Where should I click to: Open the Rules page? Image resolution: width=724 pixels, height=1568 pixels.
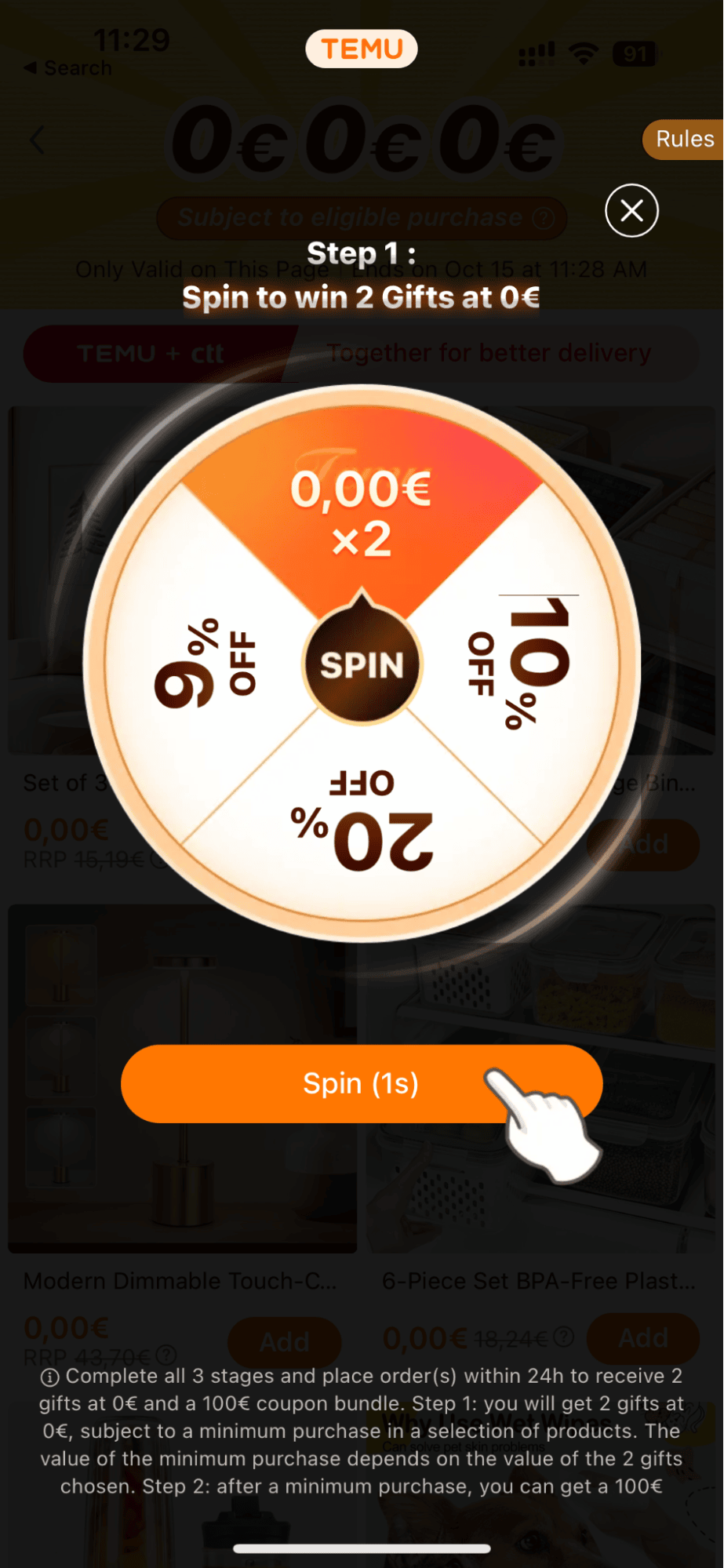point(683,140)
